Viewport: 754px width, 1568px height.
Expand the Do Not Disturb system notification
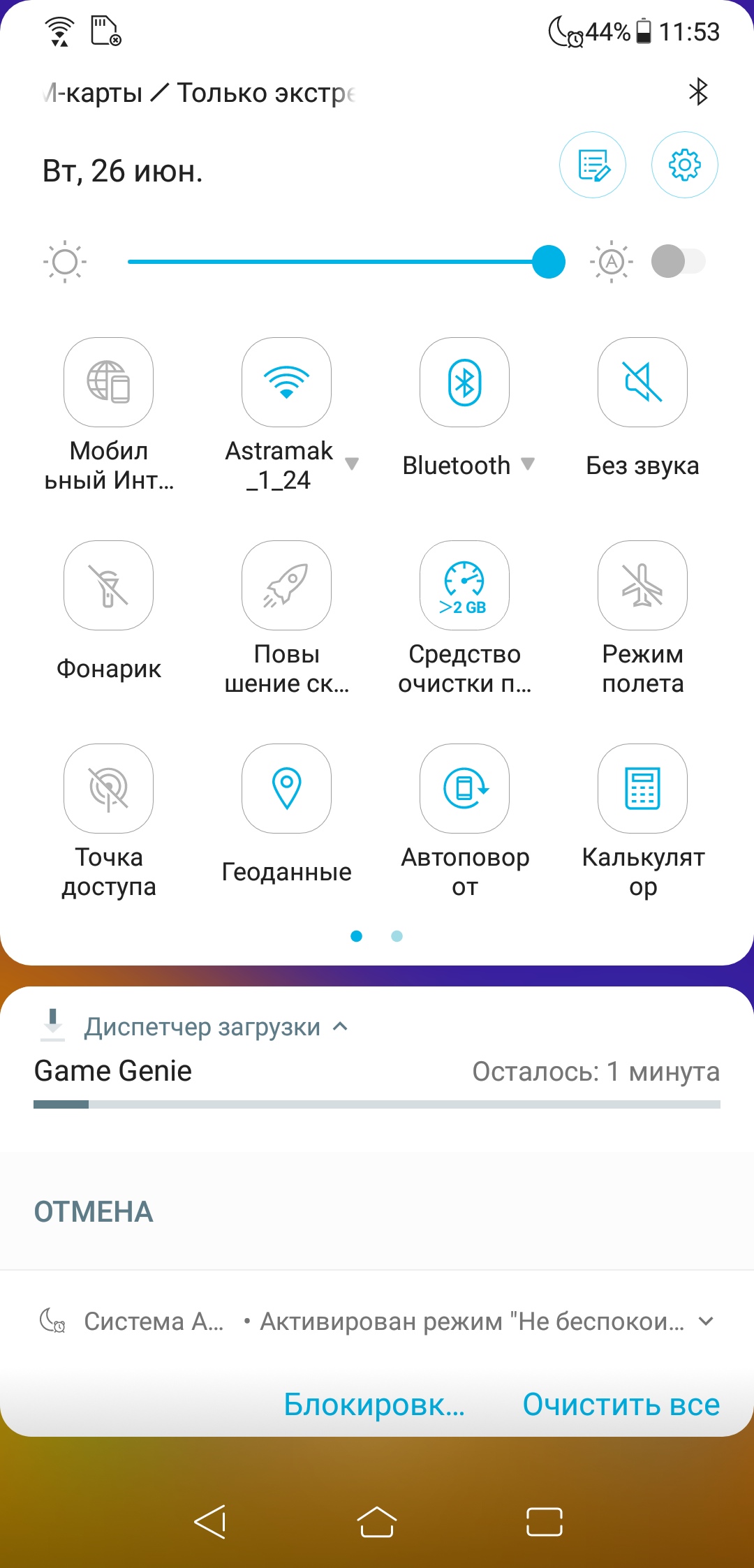coord(707,1321)
